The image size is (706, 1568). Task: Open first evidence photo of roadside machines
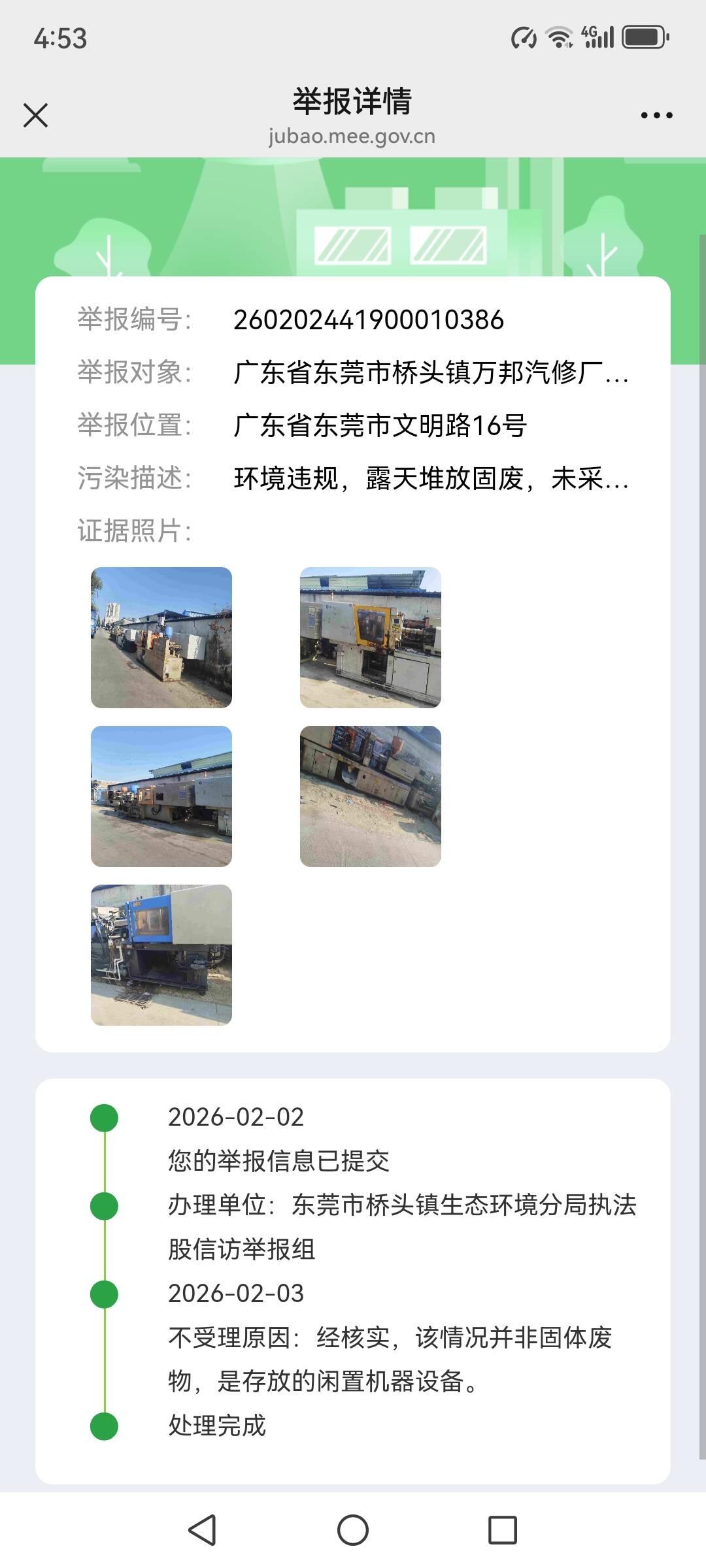point(161,637)
